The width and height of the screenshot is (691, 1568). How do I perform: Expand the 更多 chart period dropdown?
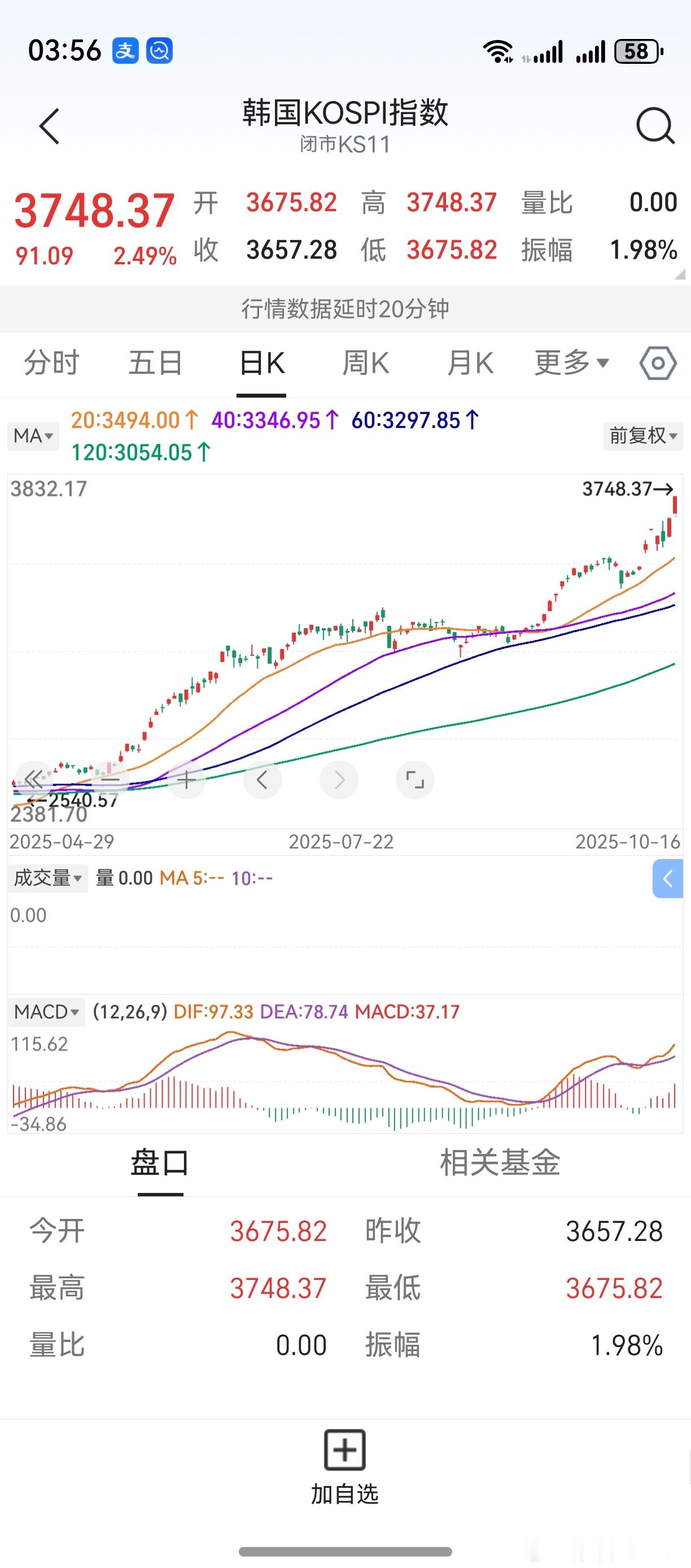point(571,363)
